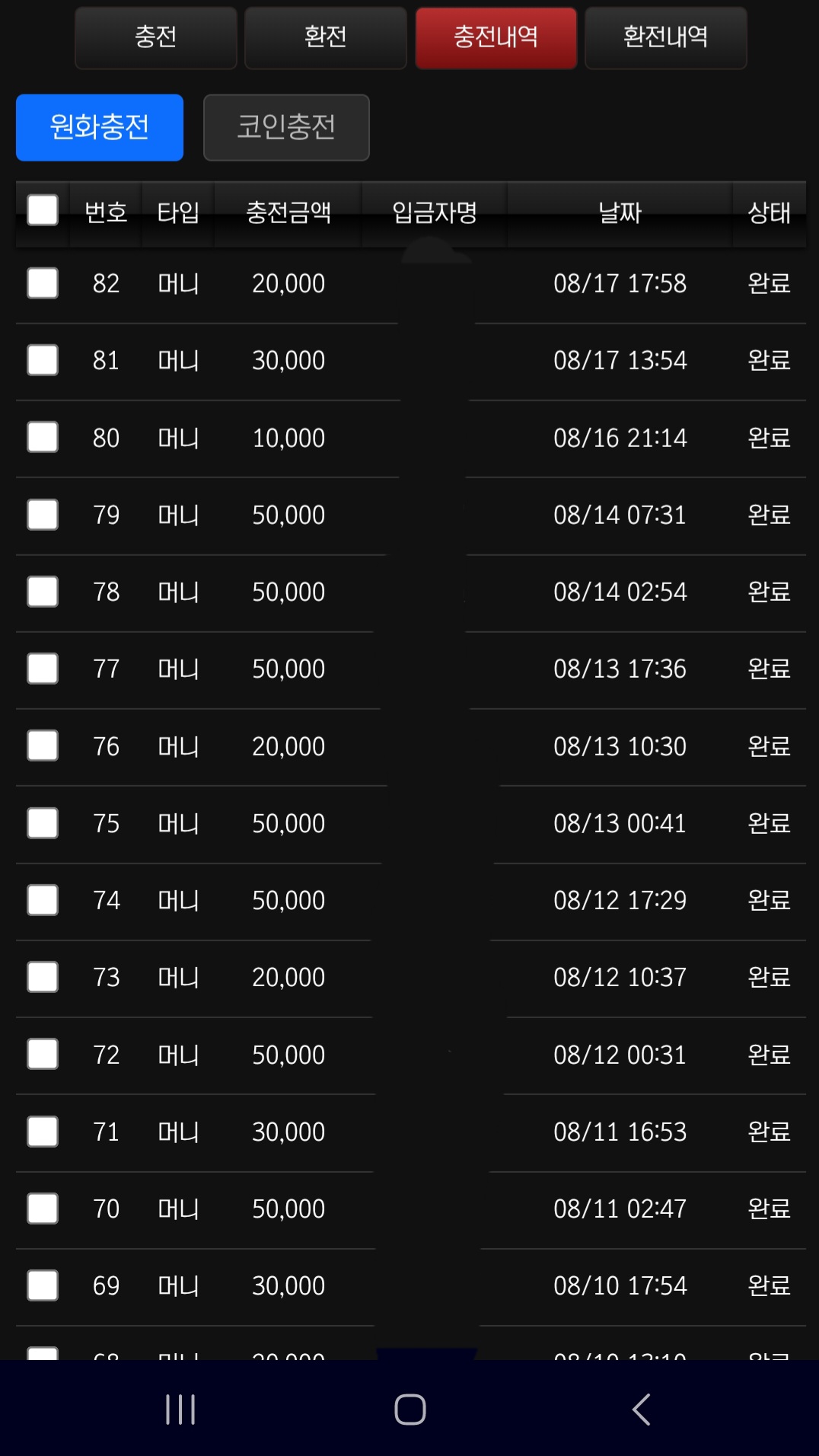Switch to 코인충전
This screenshot has width=819, height=1456.
[286, 127]
